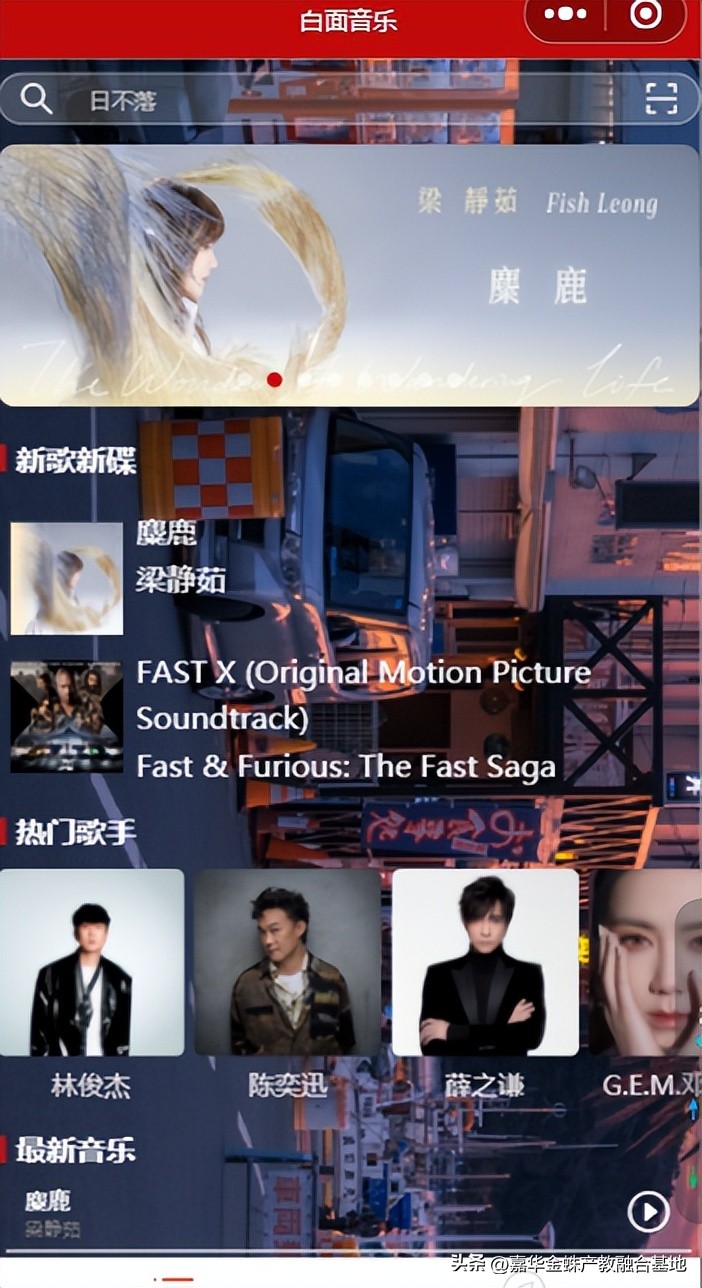View artist 林俊杰
This screenshot has width=702, height=1288.
tap(91, 962)
